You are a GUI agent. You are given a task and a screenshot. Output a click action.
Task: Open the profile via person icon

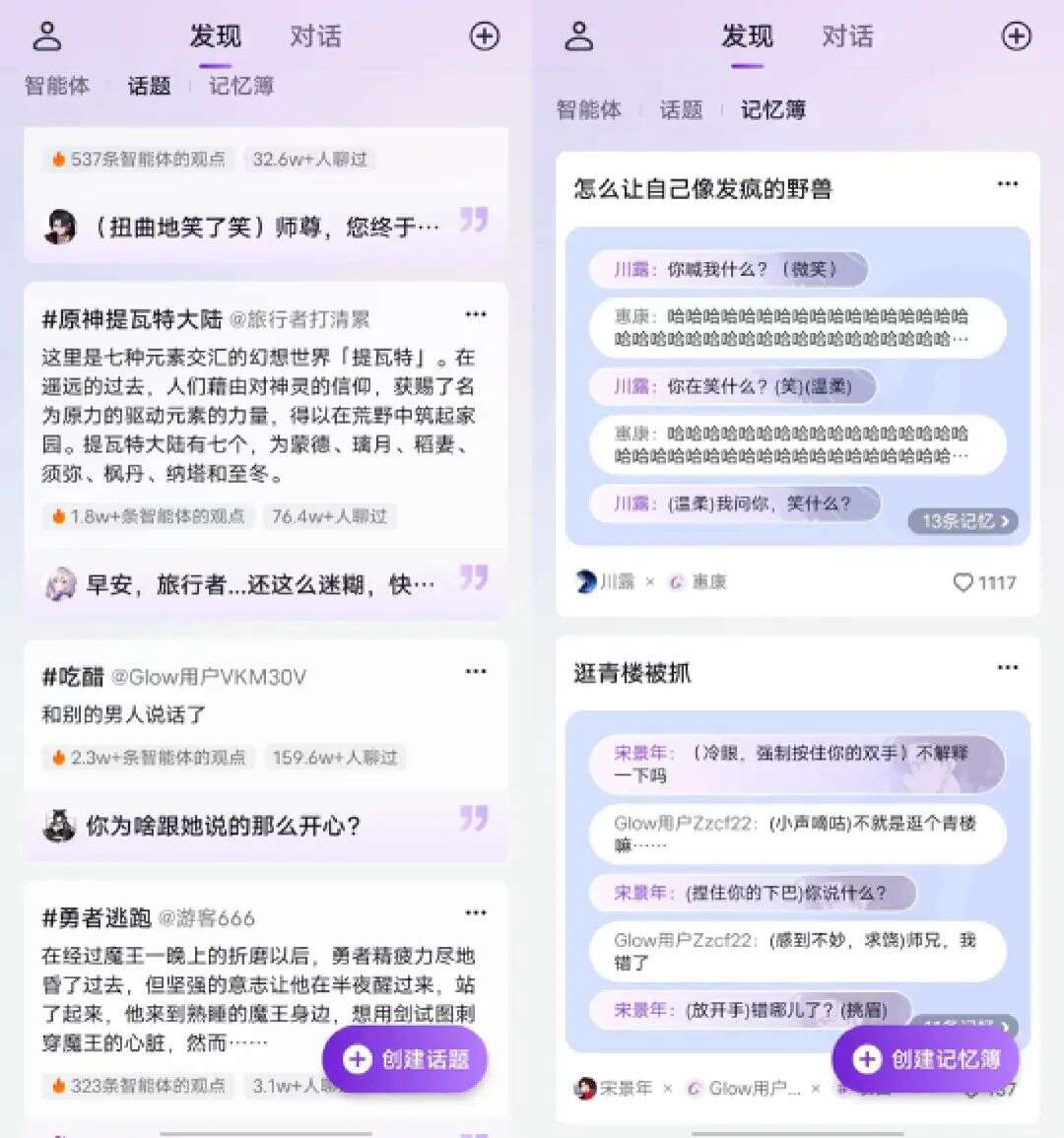click(x=47, y=35)
